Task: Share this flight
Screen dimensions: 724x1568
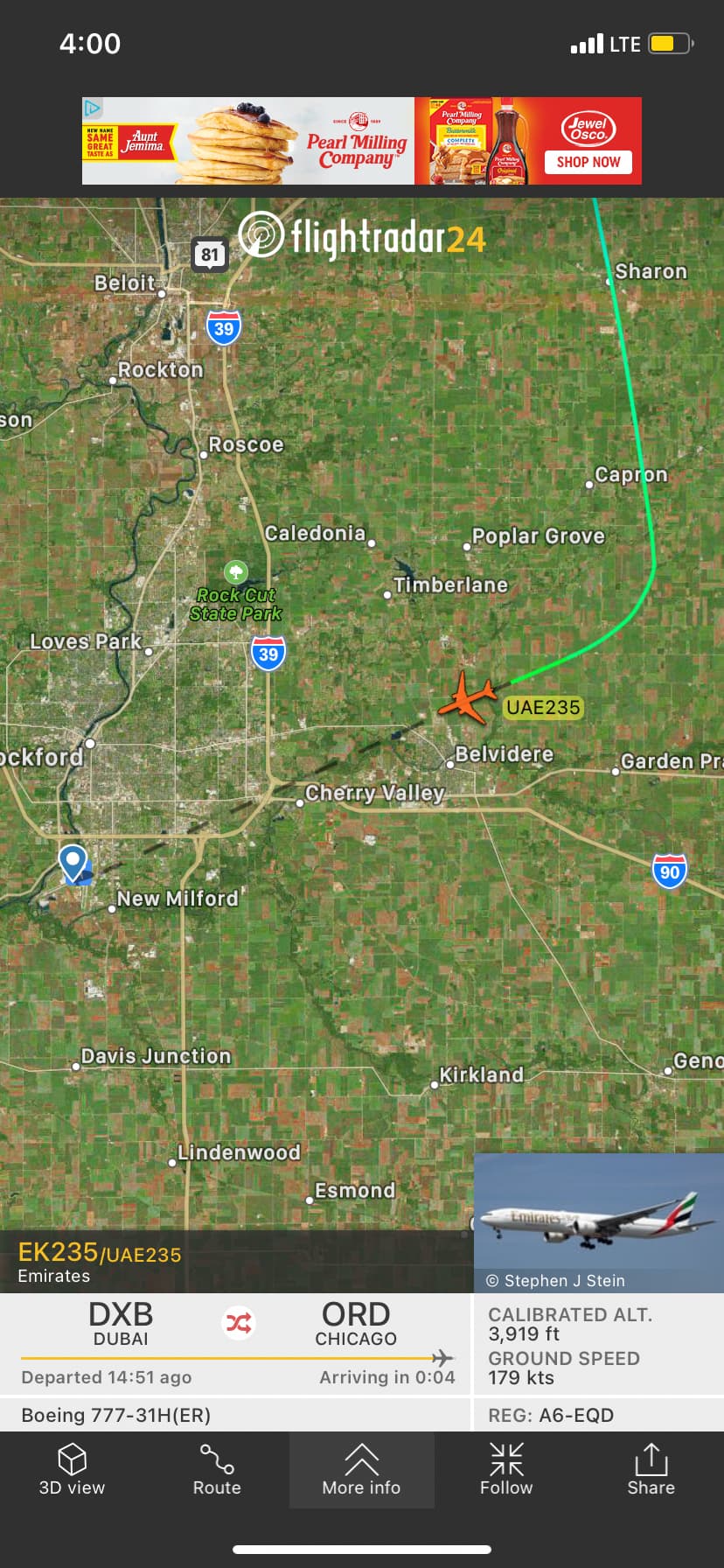Action: pyautogui.click(x=651, y=1472)
